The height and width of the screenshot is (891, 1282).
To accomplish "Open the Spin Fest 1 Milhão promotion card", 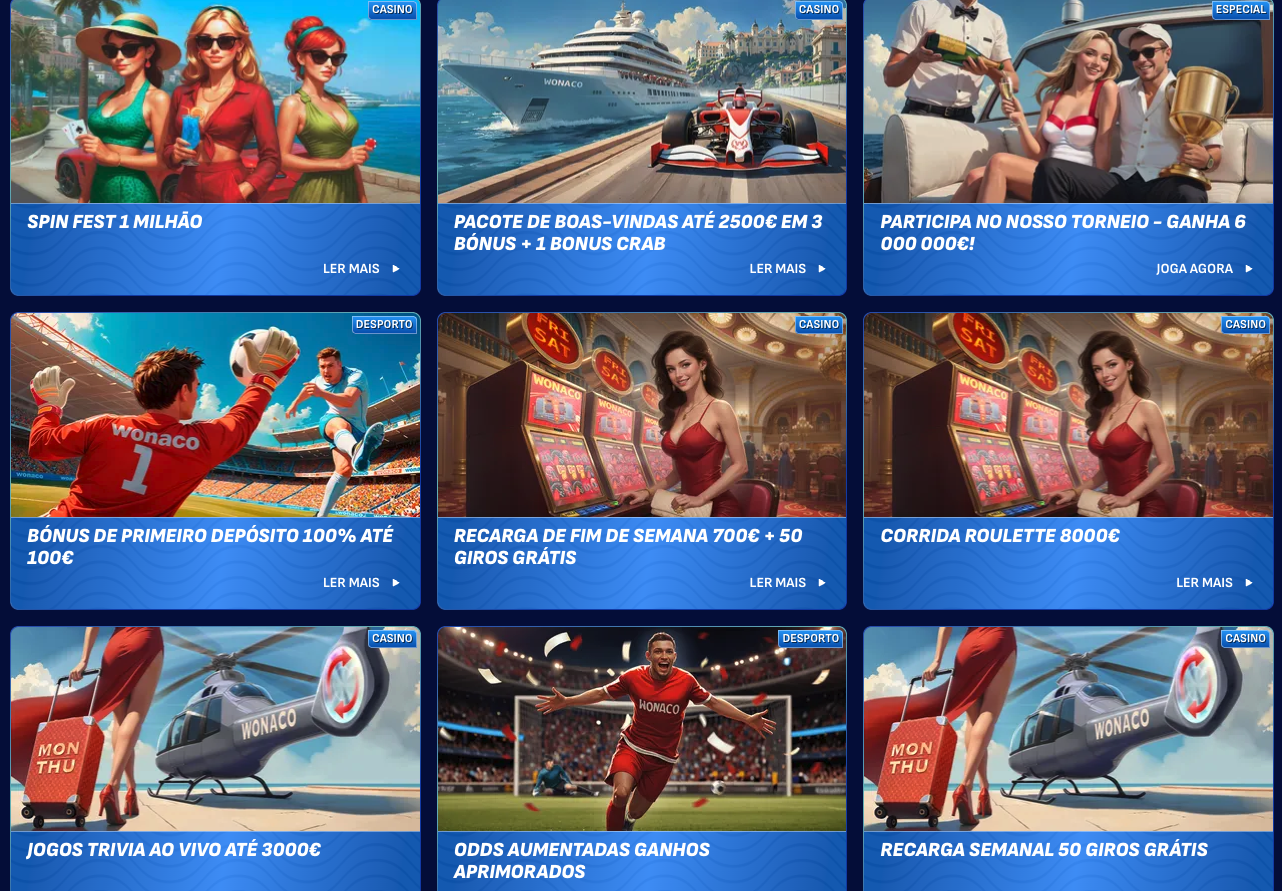I will click(x=215, y=110).
